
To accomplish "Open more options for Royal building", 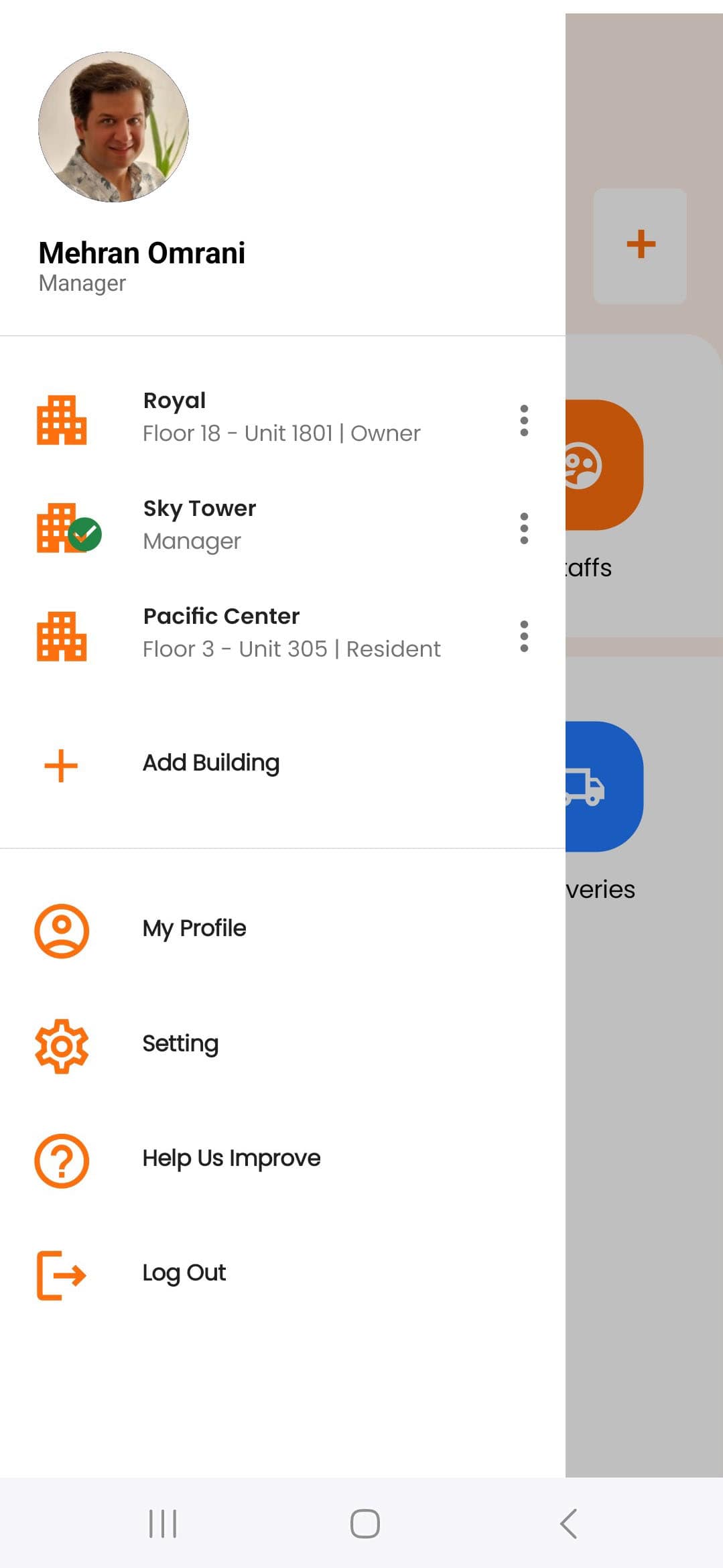I will pos(524,421).
